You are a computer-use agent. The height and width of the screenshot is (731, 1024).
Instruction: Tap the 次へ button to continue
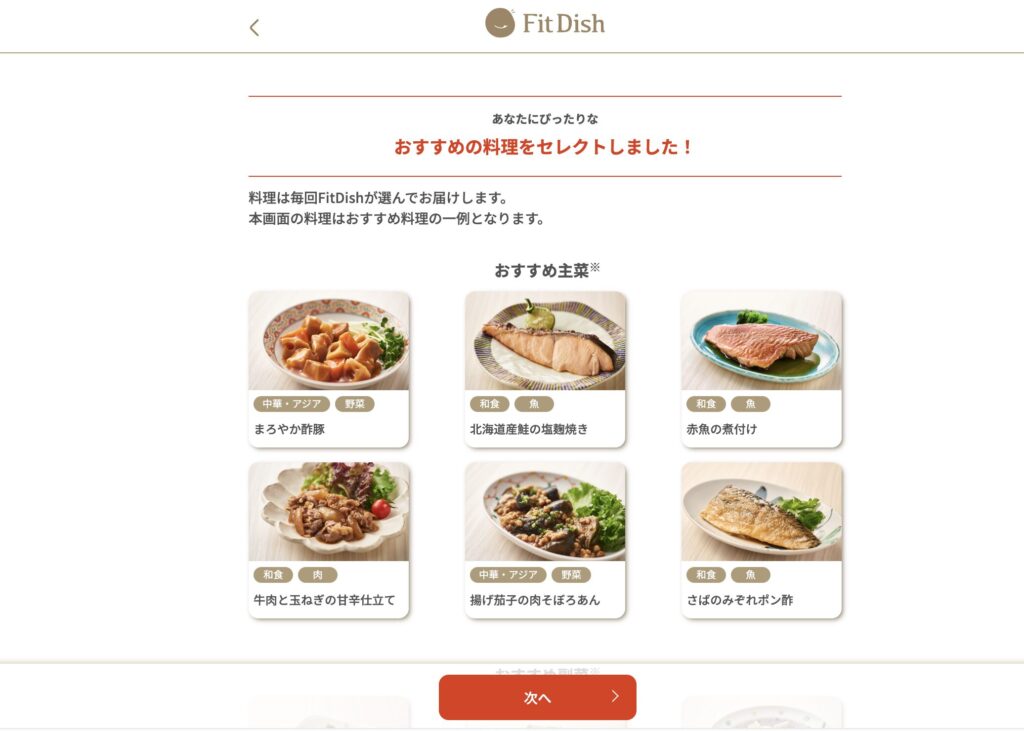coord(537,697)
